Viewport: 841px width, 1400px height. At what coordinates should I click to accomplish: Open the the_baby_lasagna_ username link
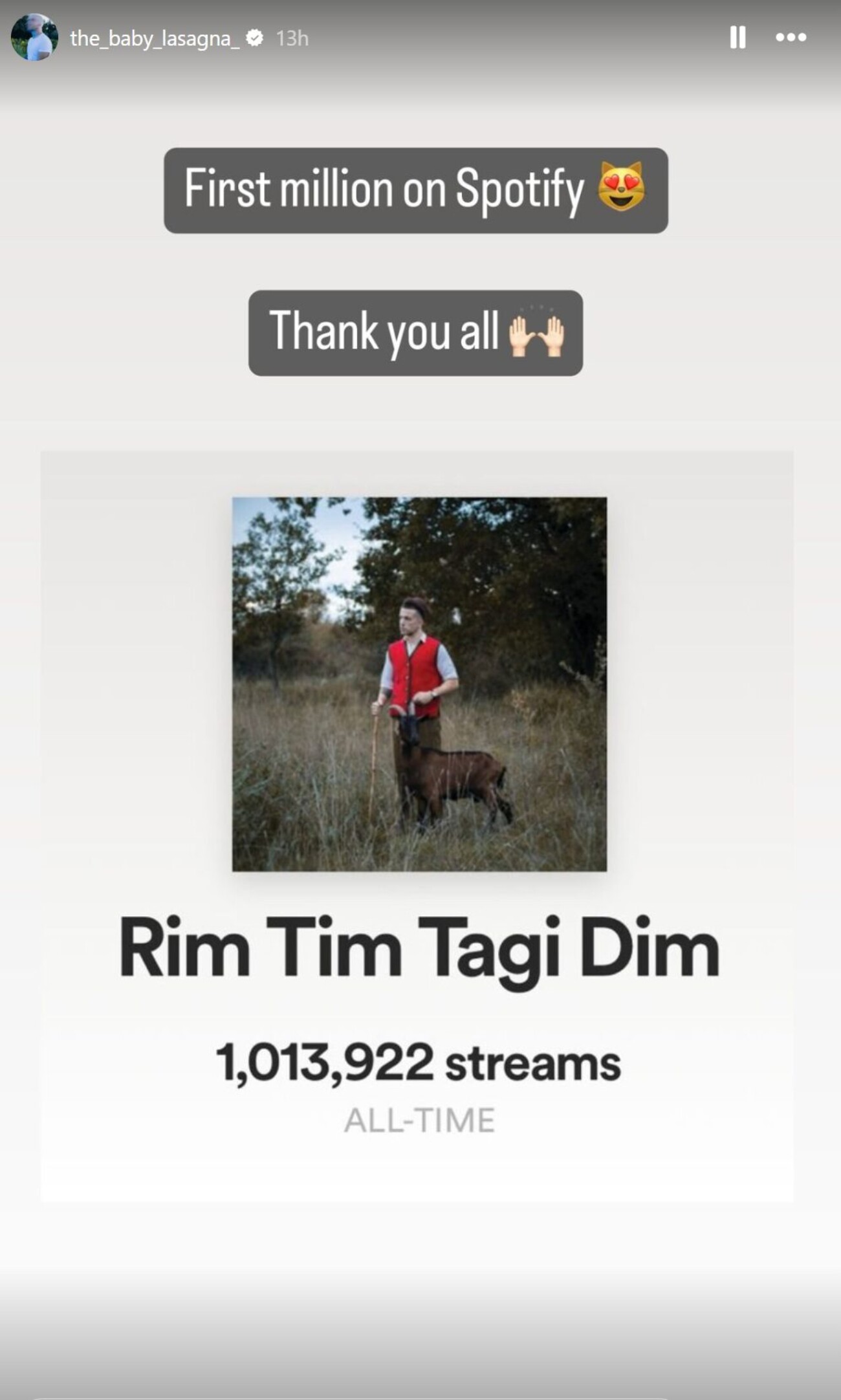click(x=155, y=39)
